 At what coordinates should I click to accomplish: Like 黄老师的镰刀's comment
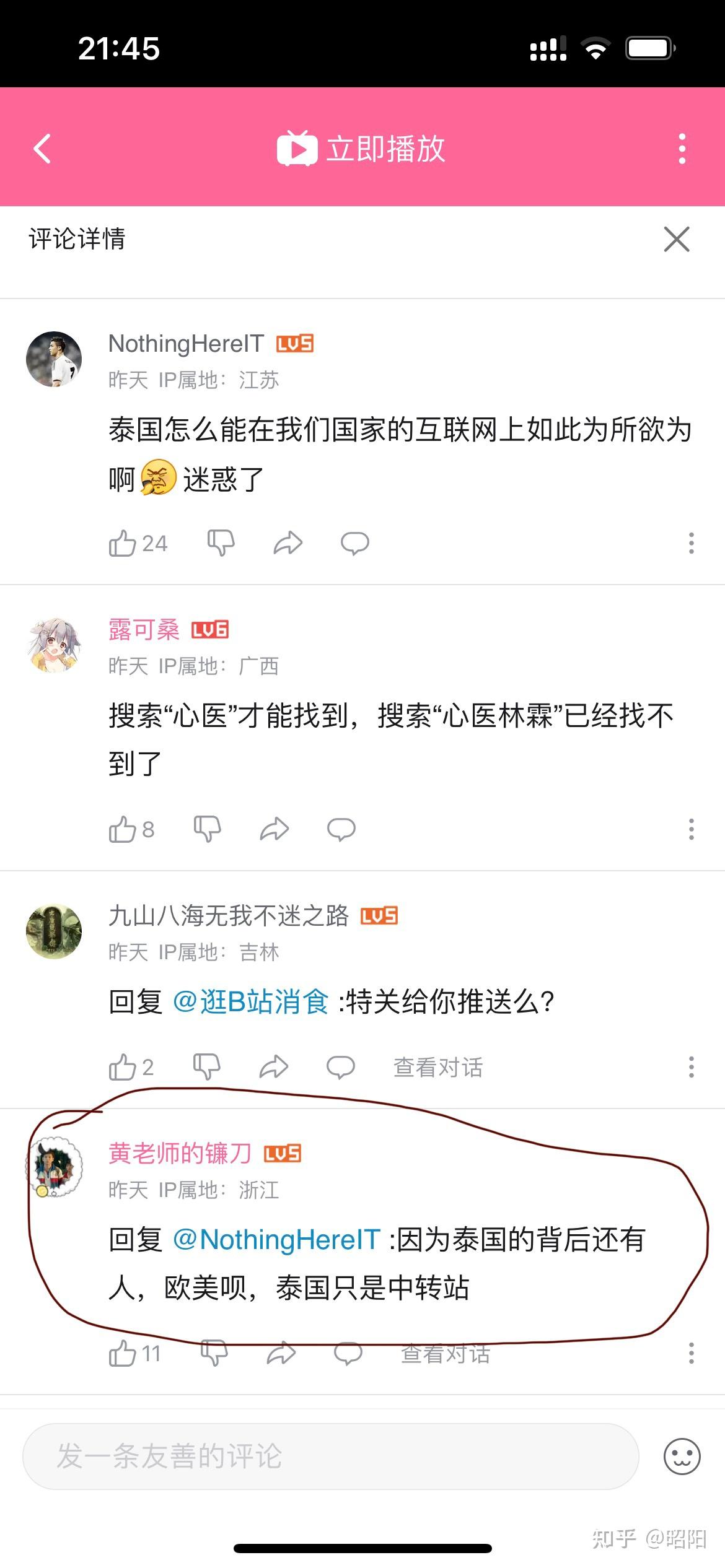123,1354
